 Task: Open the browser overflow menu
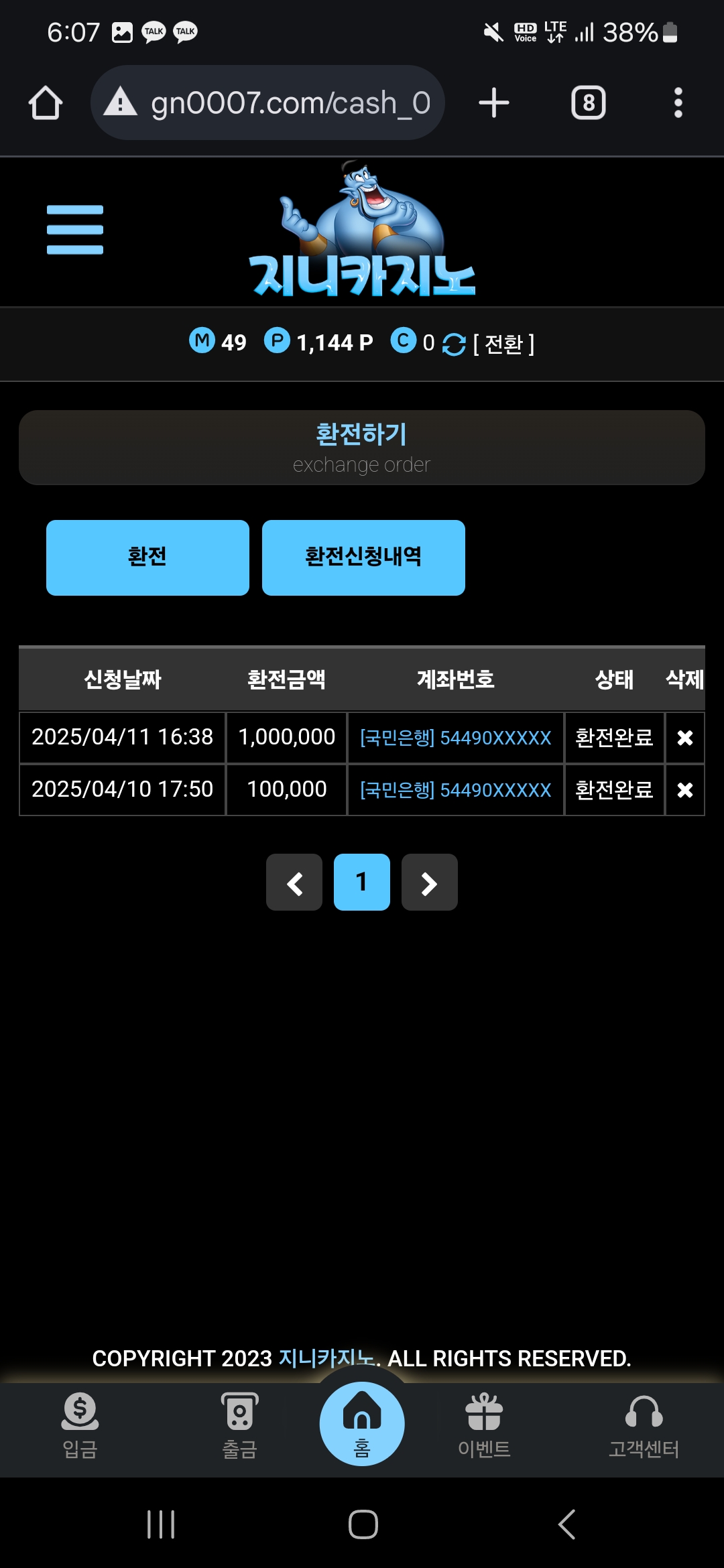point(678,103)
